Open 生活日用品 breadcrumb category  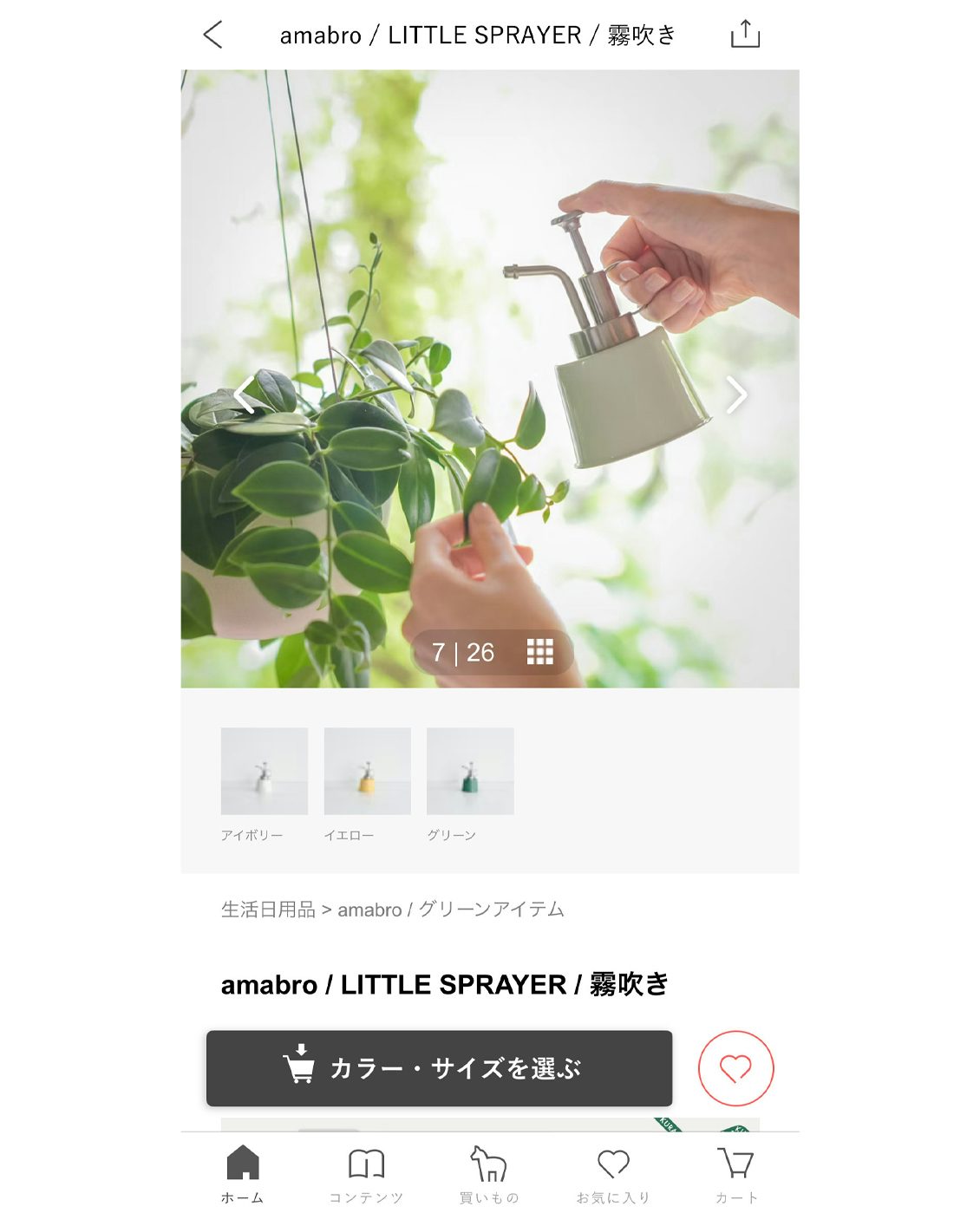pyautogui.click(x=268, y=910)
